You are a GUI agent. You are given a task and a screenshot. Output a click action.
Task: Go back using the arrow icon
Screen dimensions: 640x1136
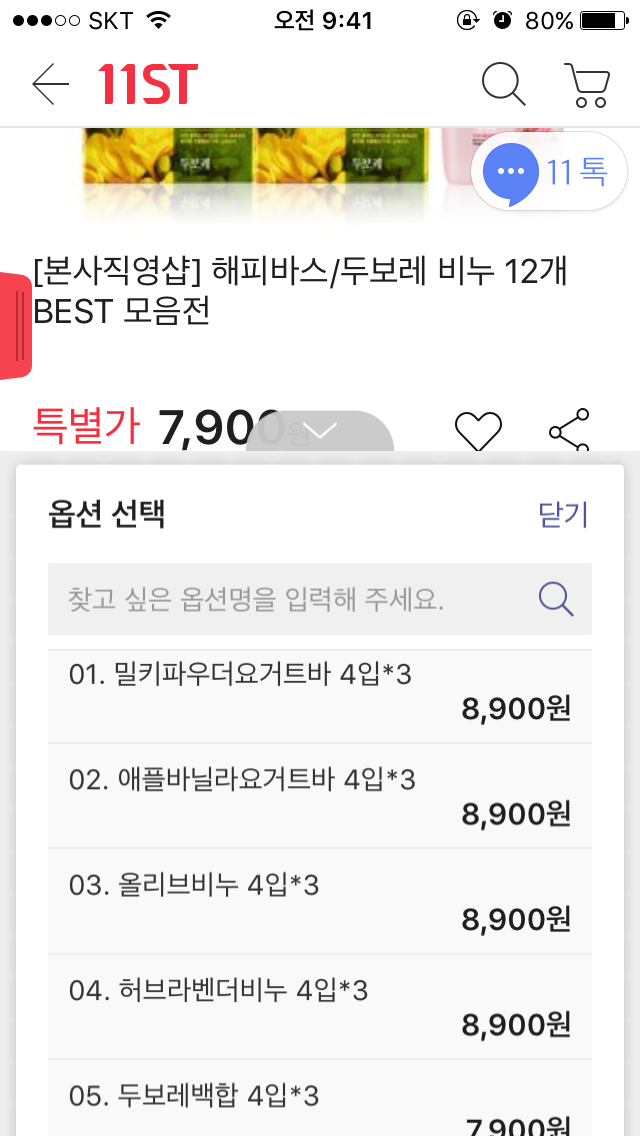pyautogui.click(x=50, y=85)
